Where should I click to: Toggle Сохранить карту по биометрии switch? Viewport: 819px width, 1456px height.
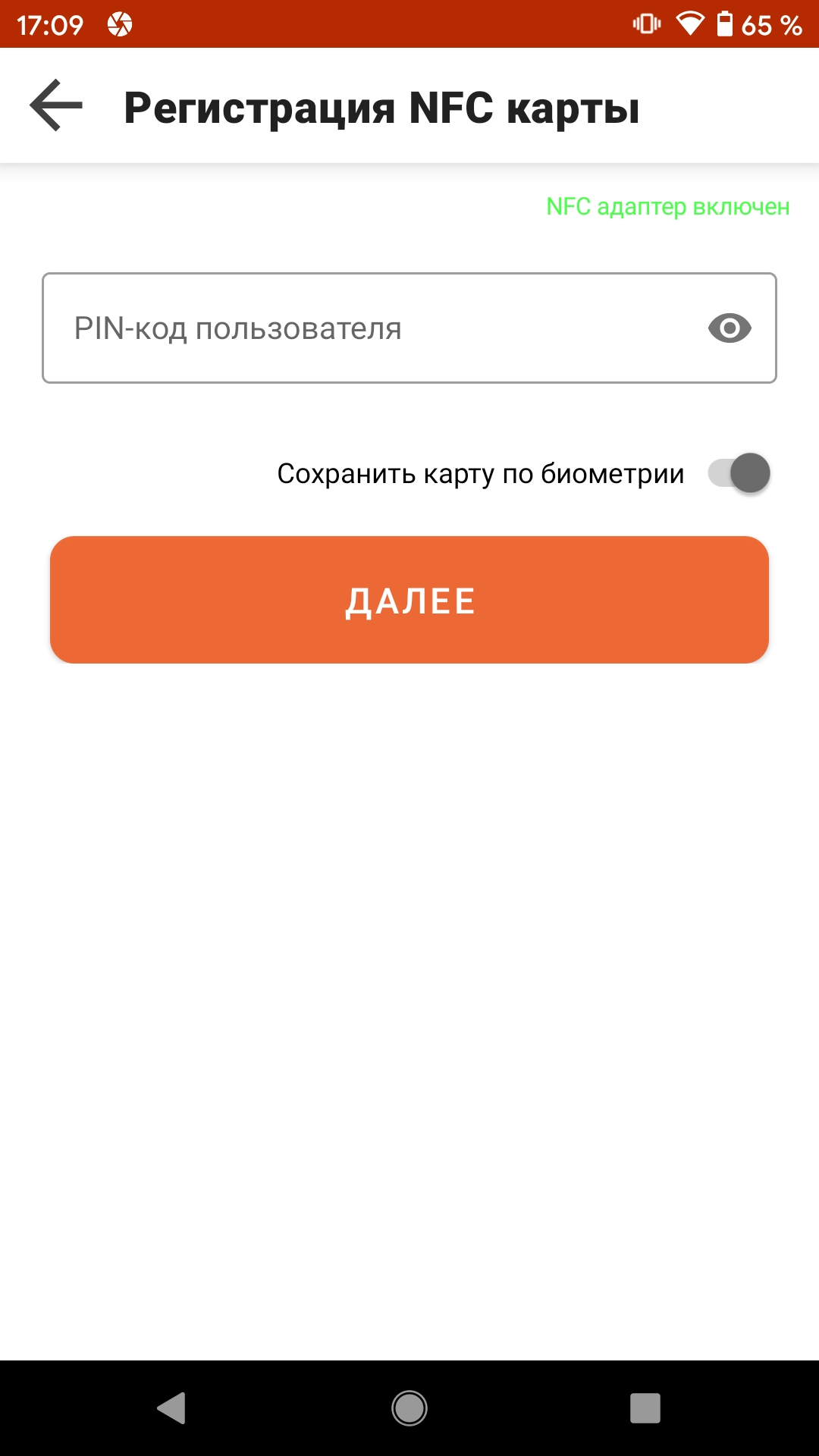(739, 473)
